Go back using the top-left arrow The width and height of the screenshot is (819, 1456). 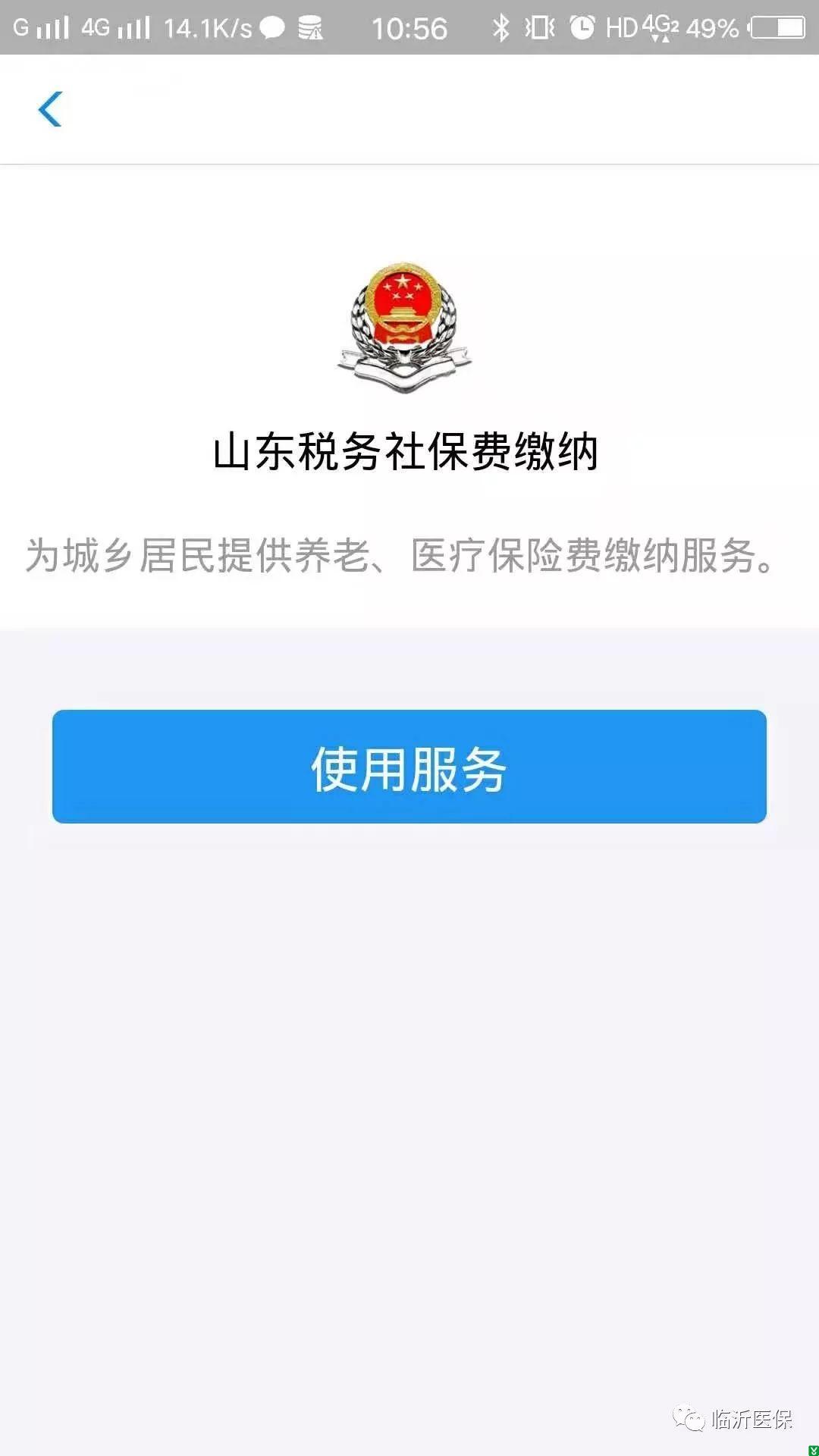(50, 109)
